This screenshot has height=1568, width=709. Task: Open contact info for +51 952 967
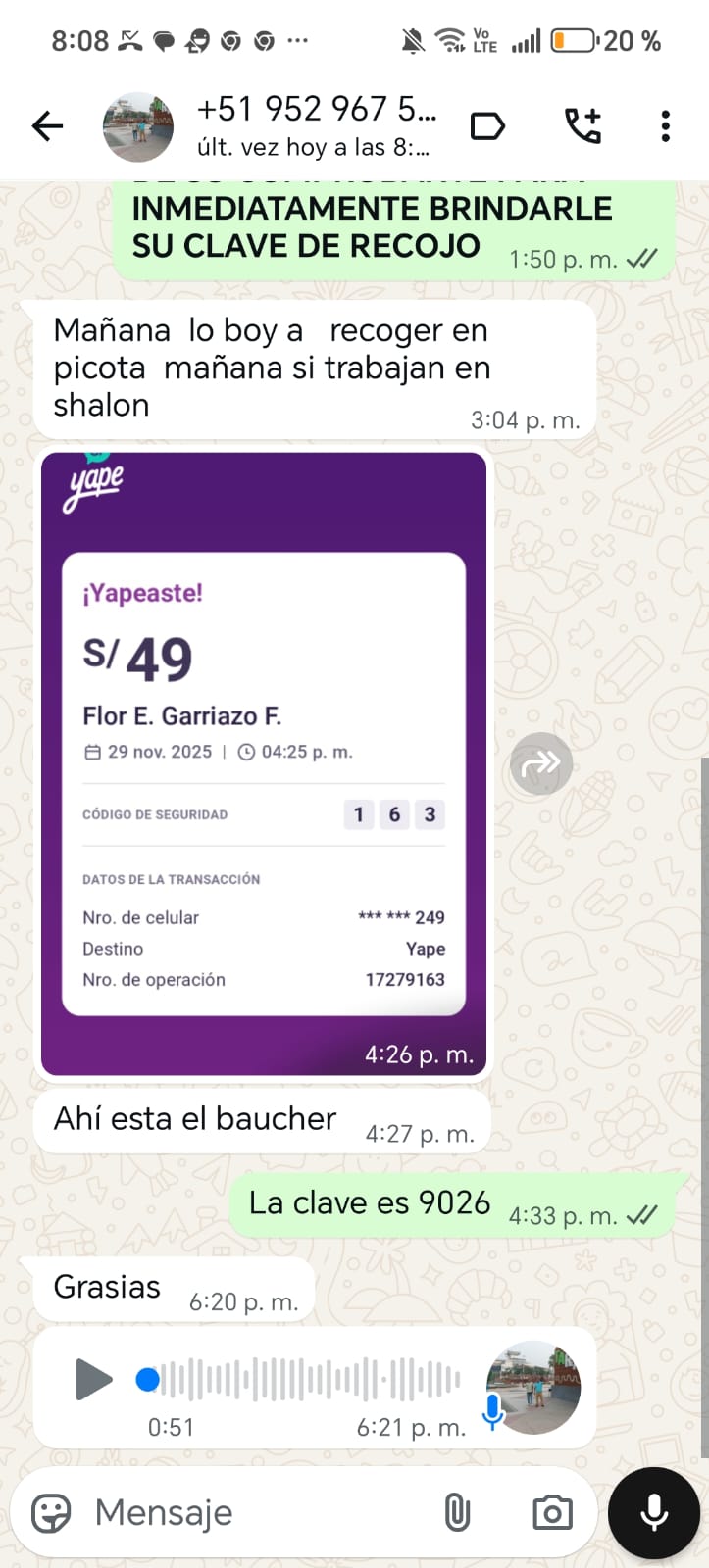316,126
